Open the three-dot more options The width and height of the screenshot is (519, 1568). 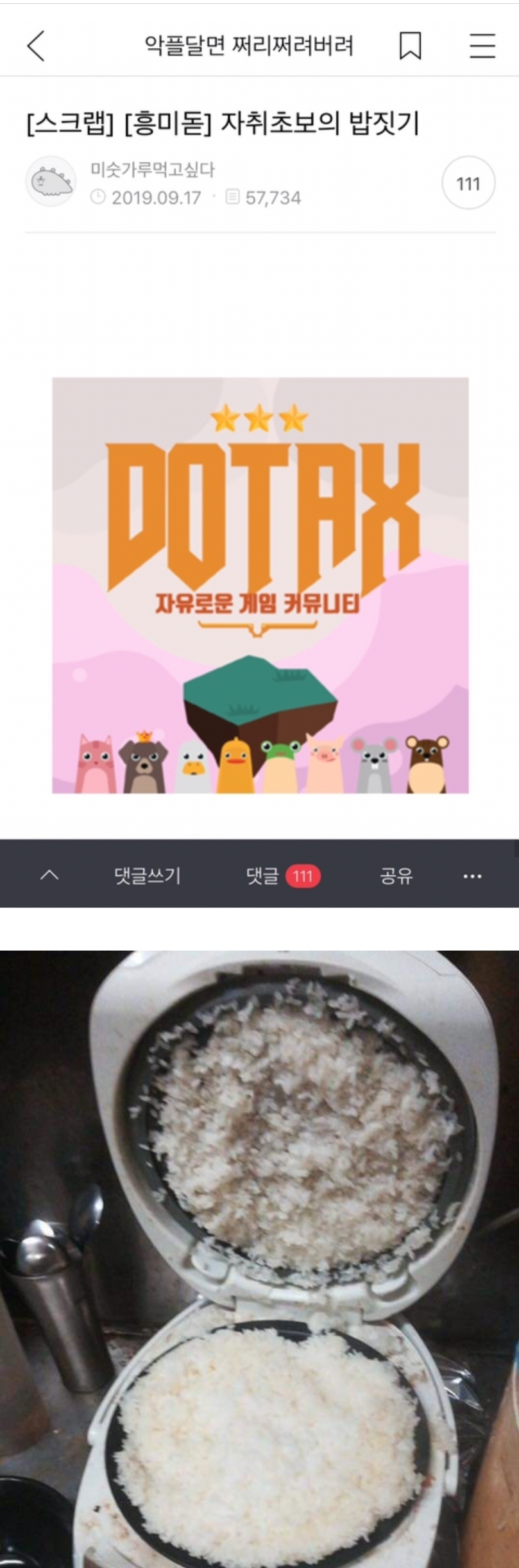(x=472, y=875)
